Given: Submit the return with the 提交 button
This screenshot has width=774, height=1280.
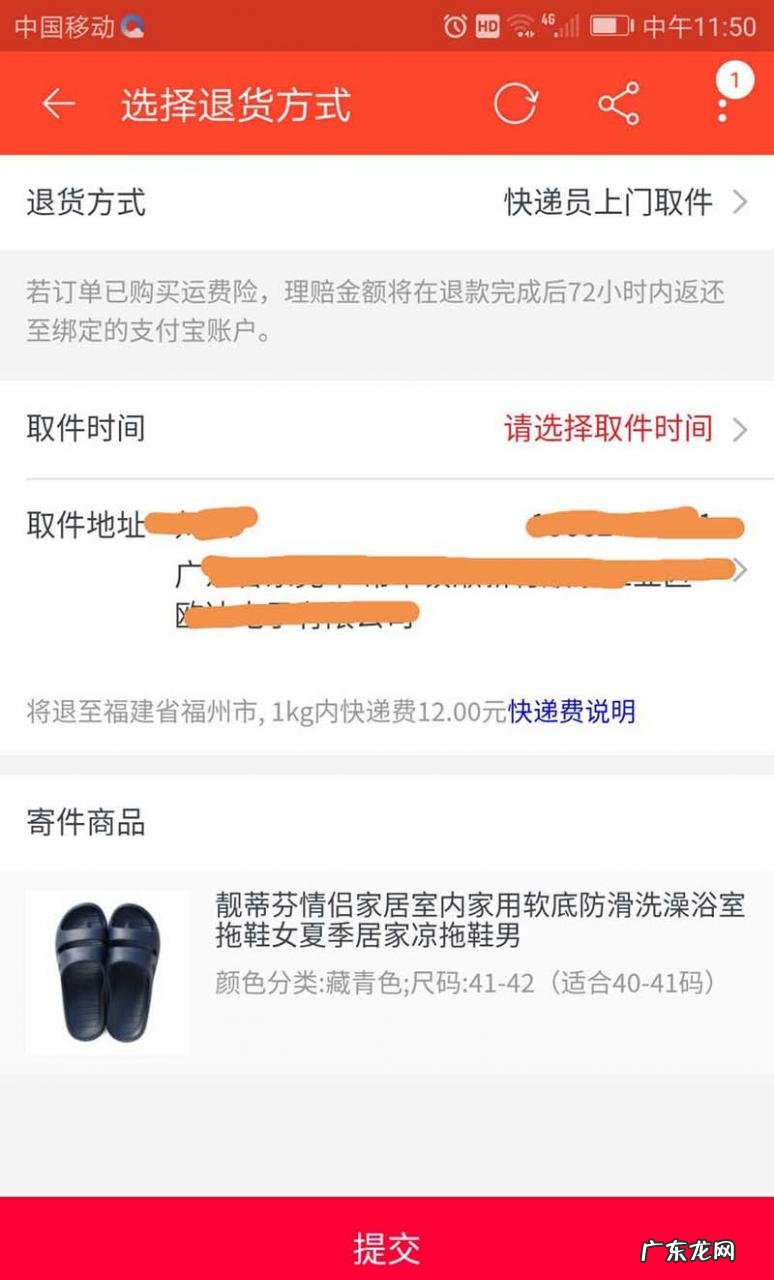Looking at the screenshot, I should 387,1246.
